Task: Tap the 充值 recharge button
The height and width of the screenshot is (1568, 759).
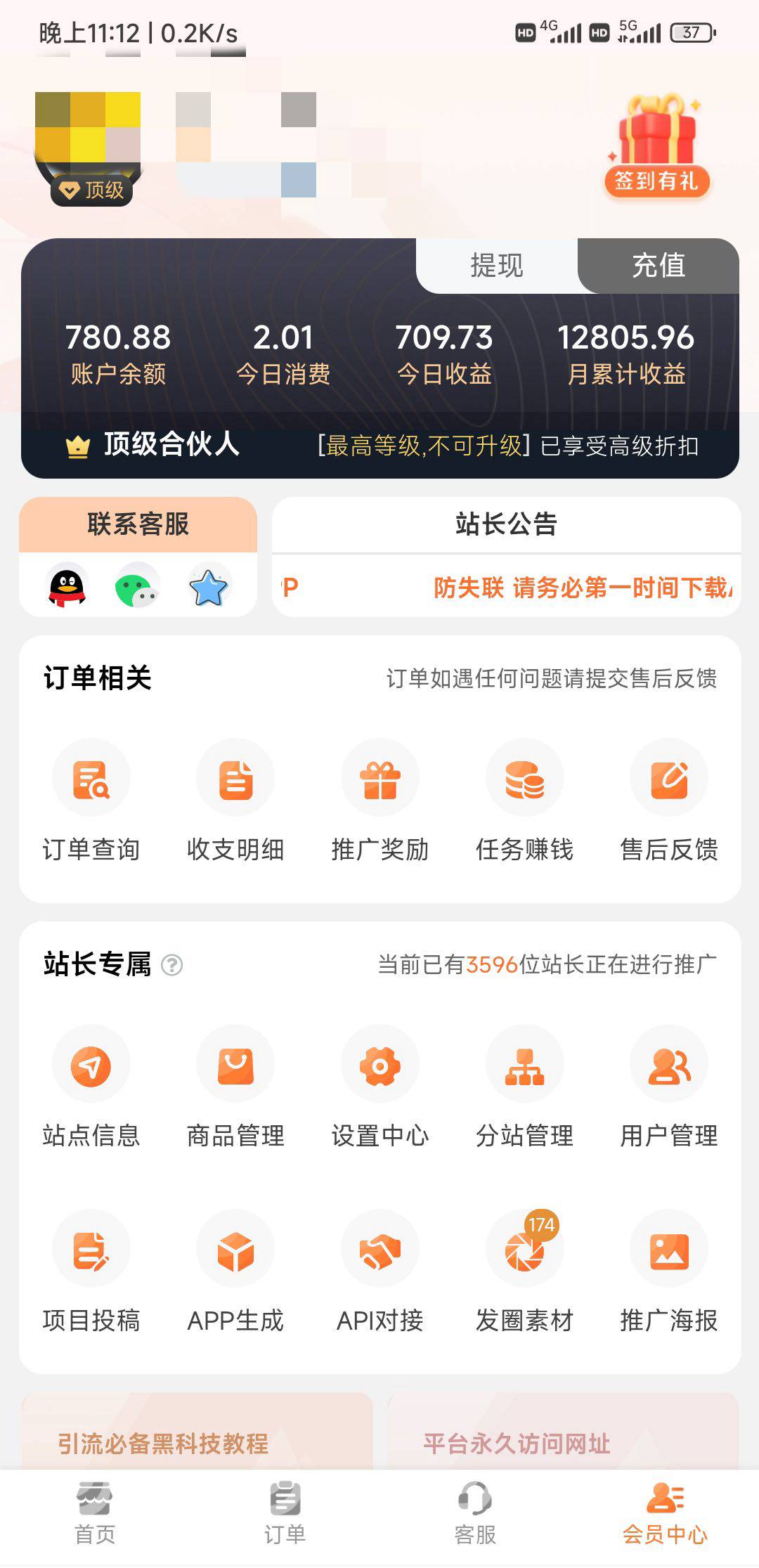Action: pyautogui.click(x=659, y=266)
